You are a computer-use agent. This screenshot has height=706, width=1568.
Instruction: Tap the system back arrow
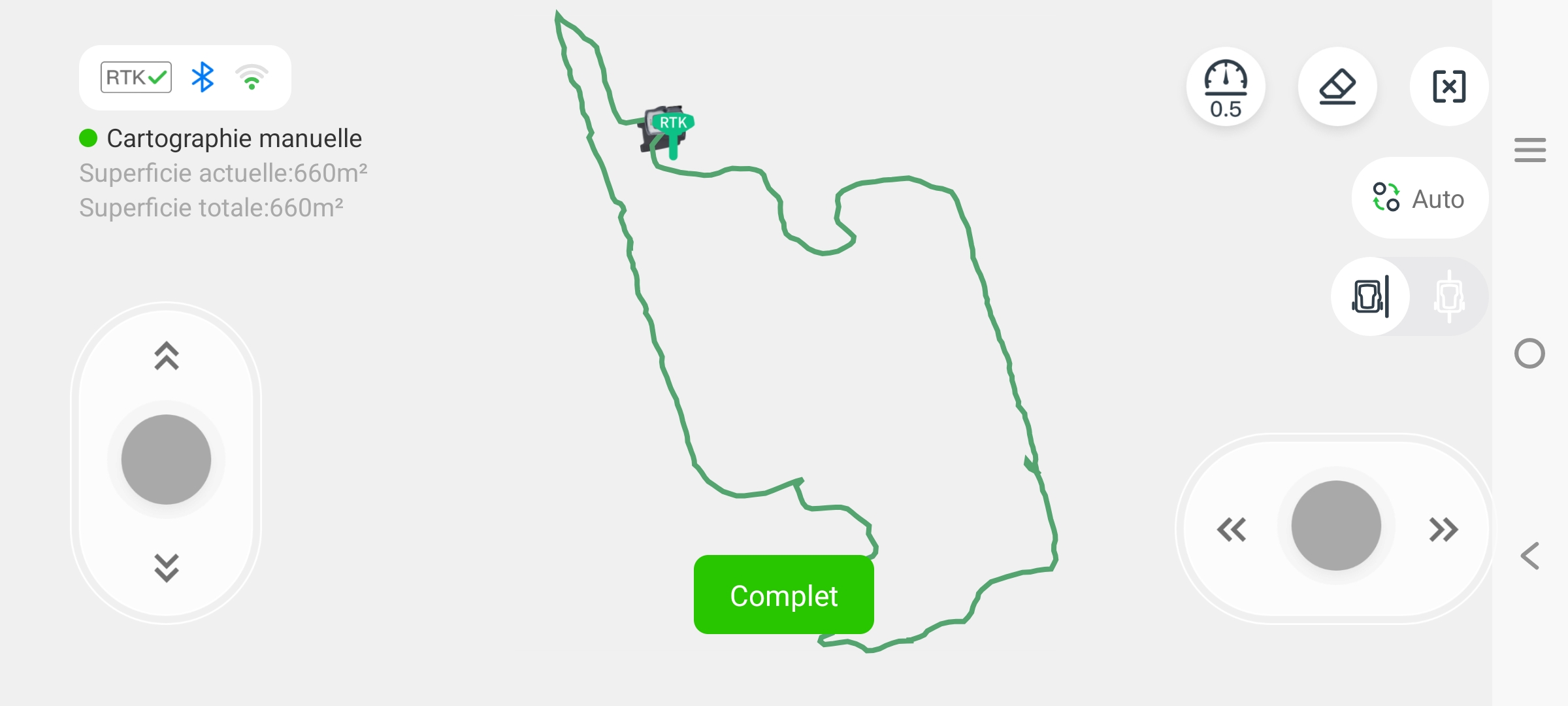click(x=1530, y=556)
